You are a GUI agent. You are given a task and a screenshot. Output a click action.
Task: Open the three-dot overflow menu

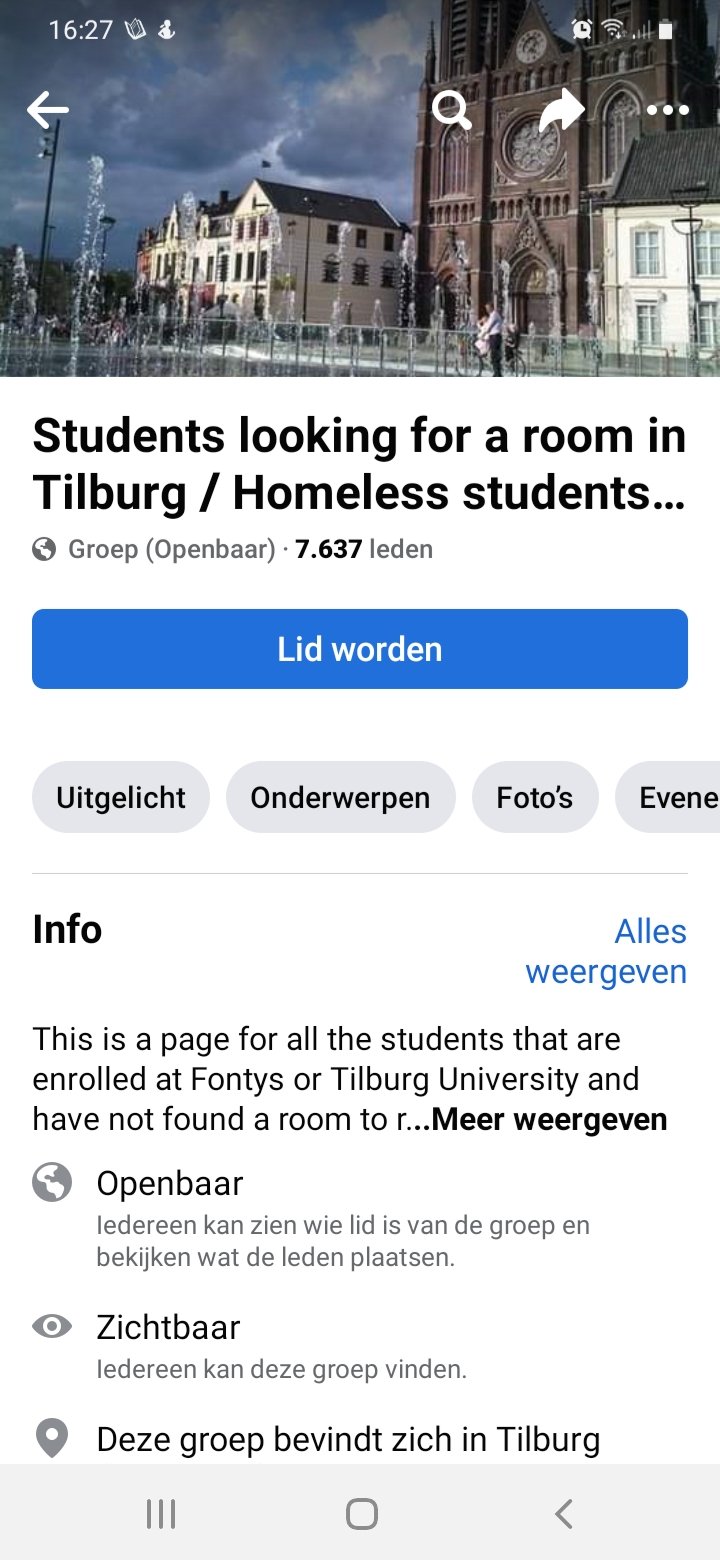[x=668, y=110]
